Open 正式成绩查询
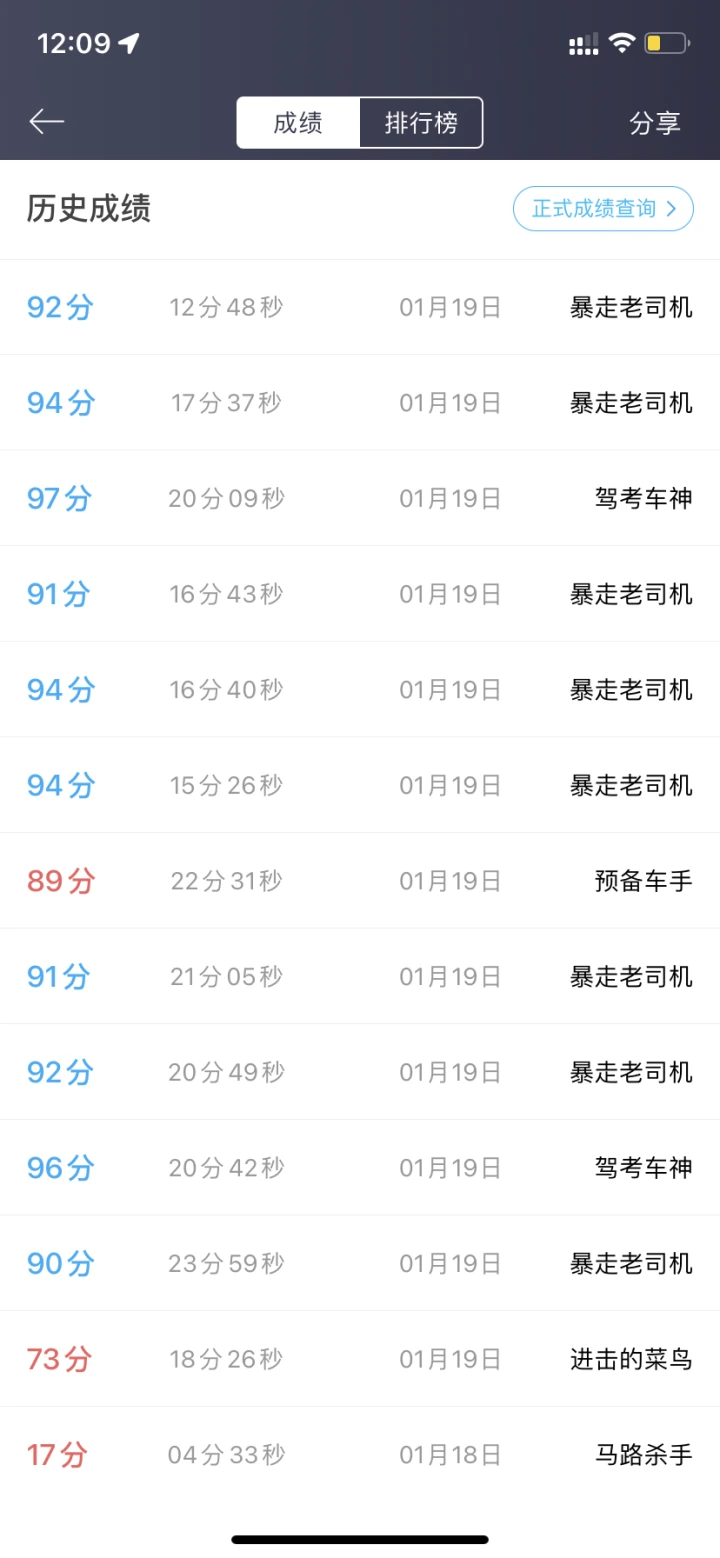Image resolution: width=720 pixels, height=1558 pixels. (x=603, y=209)
